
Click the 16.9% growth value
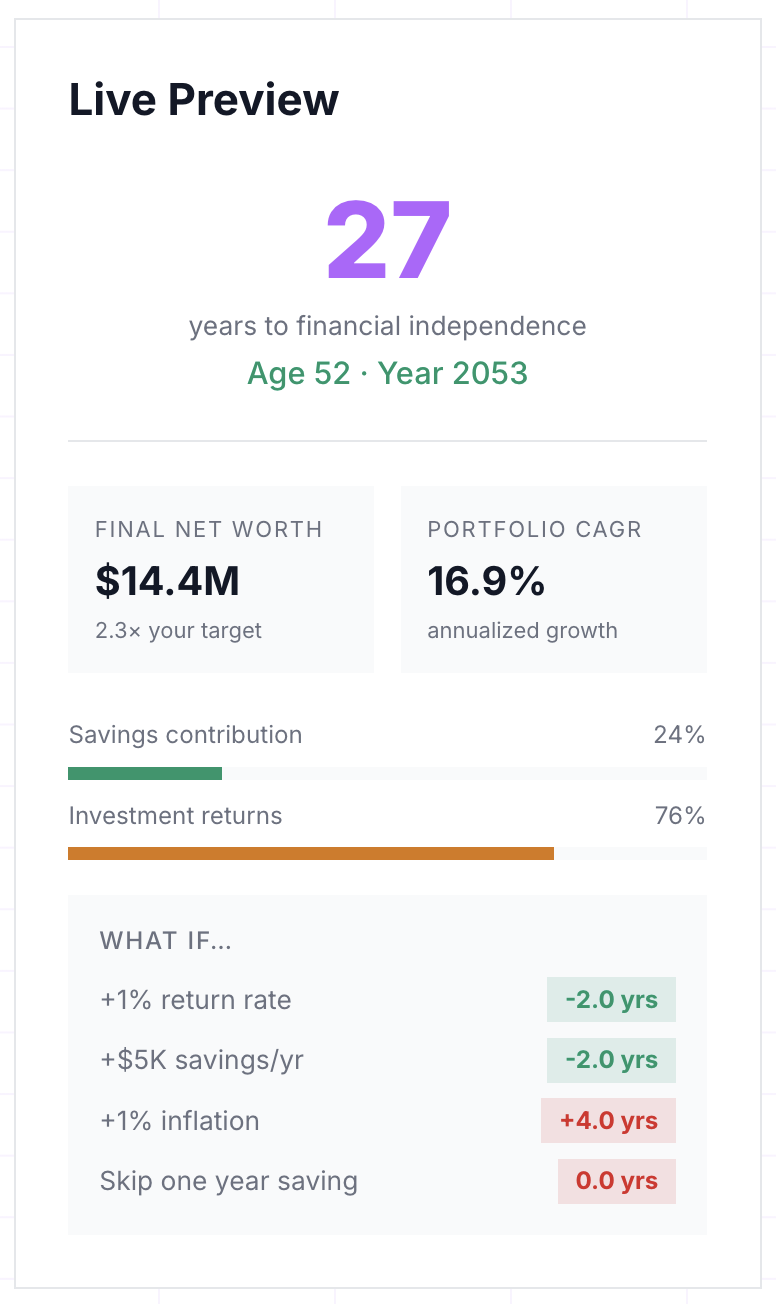[486, 581]
